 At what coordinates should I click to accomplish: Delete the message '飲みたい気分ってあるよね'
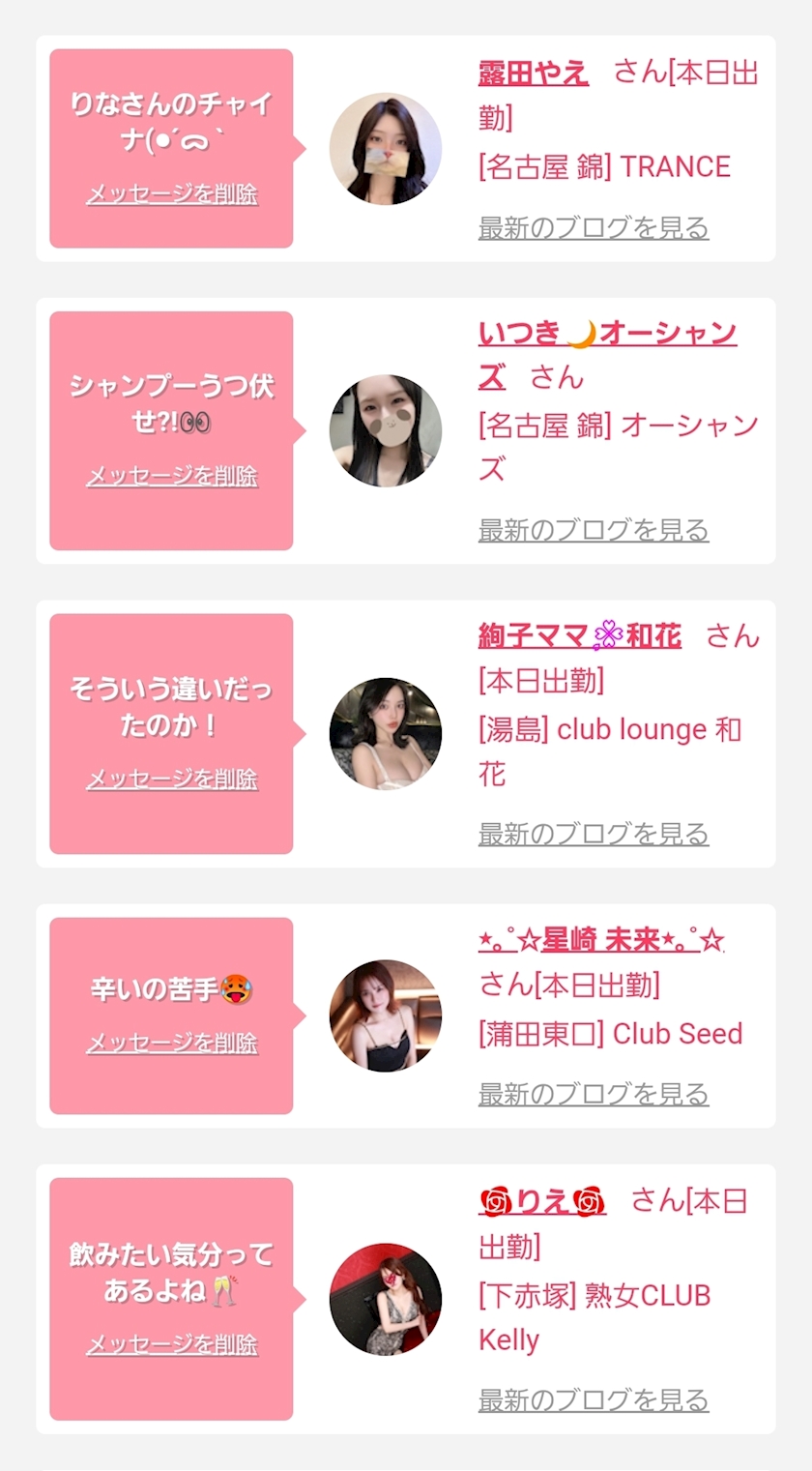(x=172, y=1344)
